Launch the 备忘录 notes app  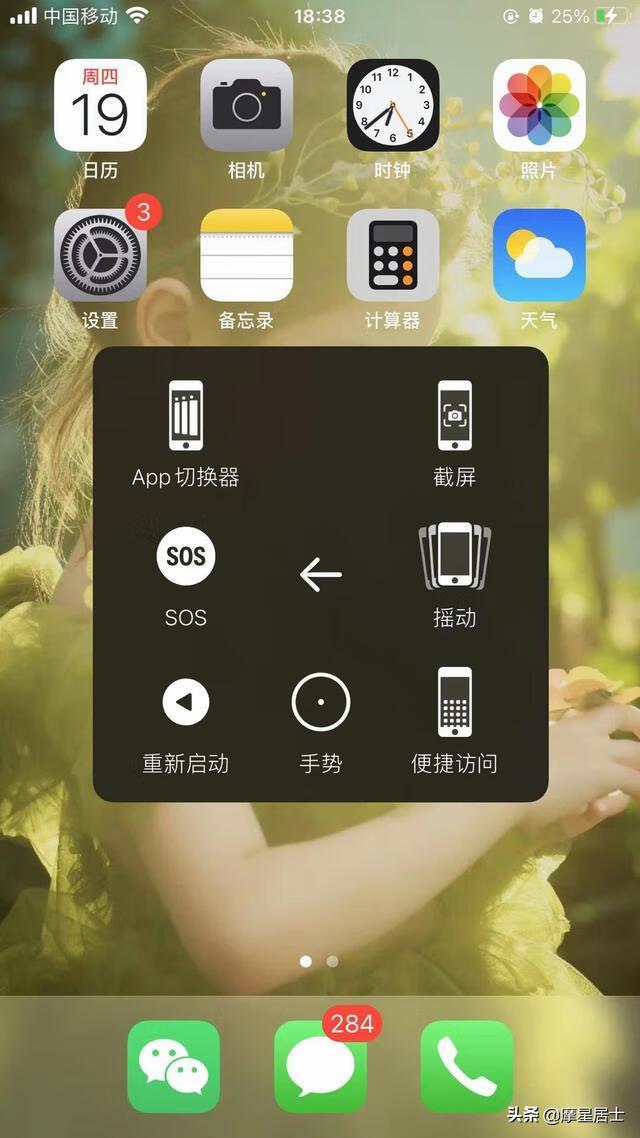pos(246,255)
